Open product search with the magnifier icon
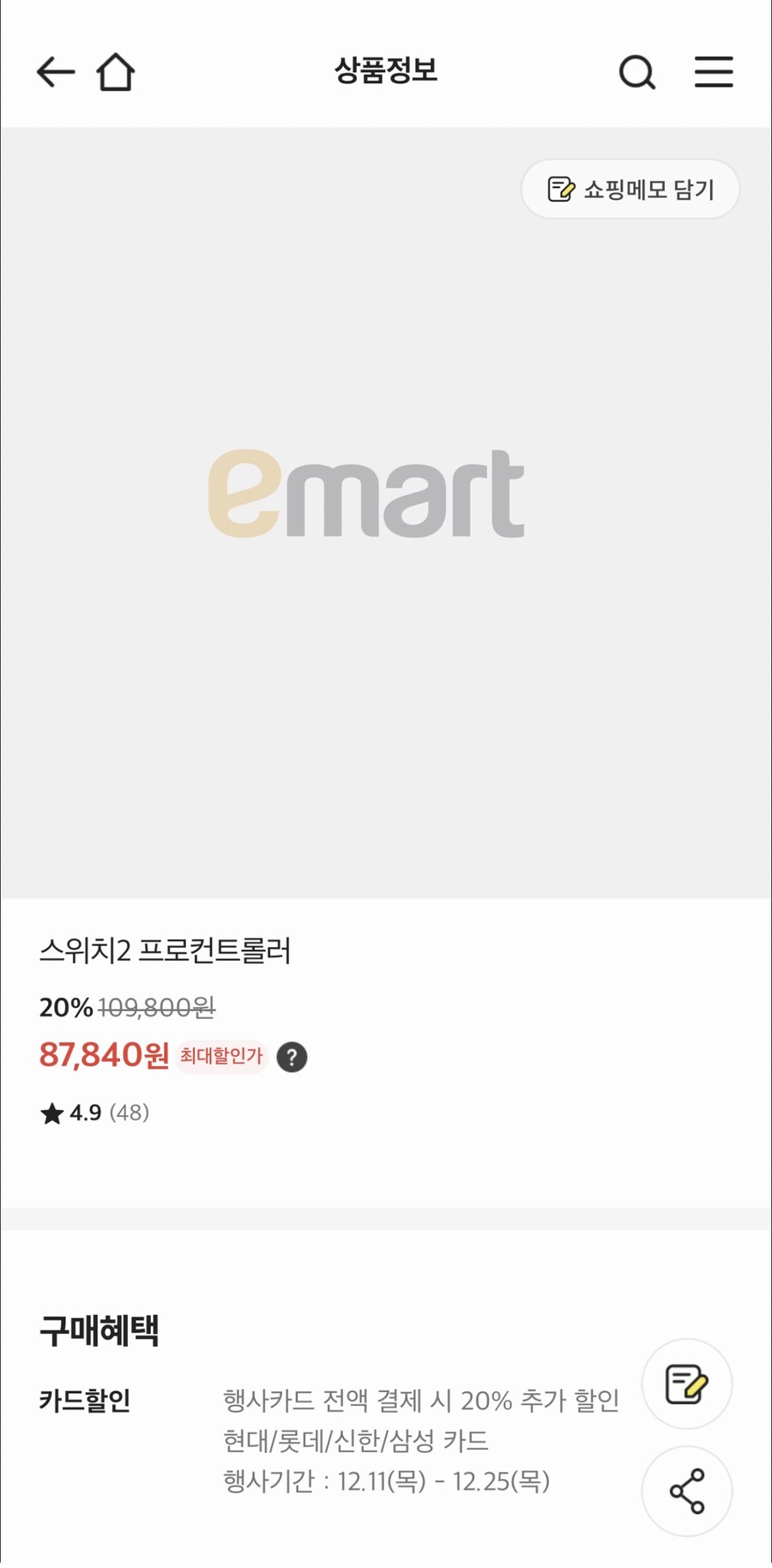 pyautogui.click(x=636, y=72)
